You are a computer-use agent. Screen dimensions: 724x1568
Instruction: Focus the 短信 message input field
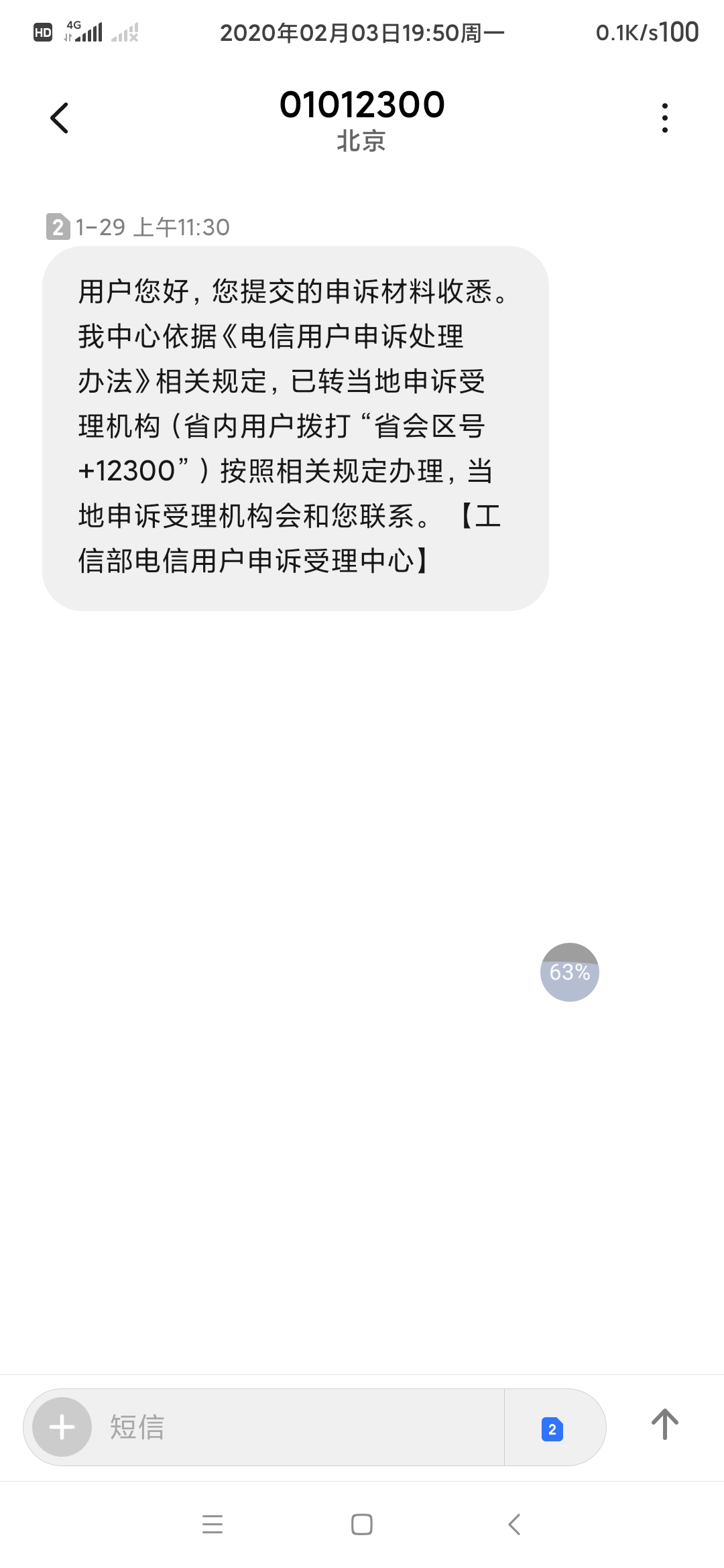(302, 1427)
